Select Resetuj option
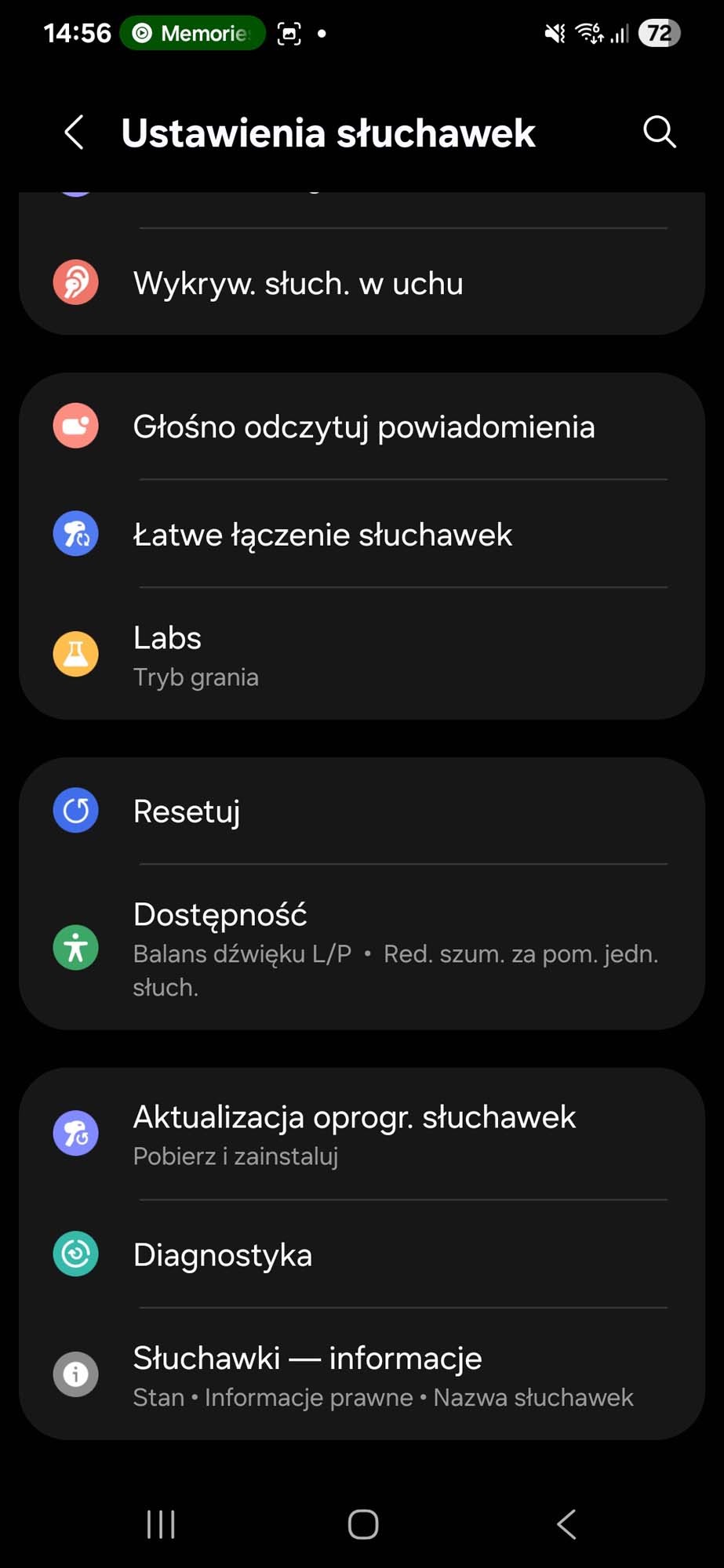724x1568 pixels. 361,811
